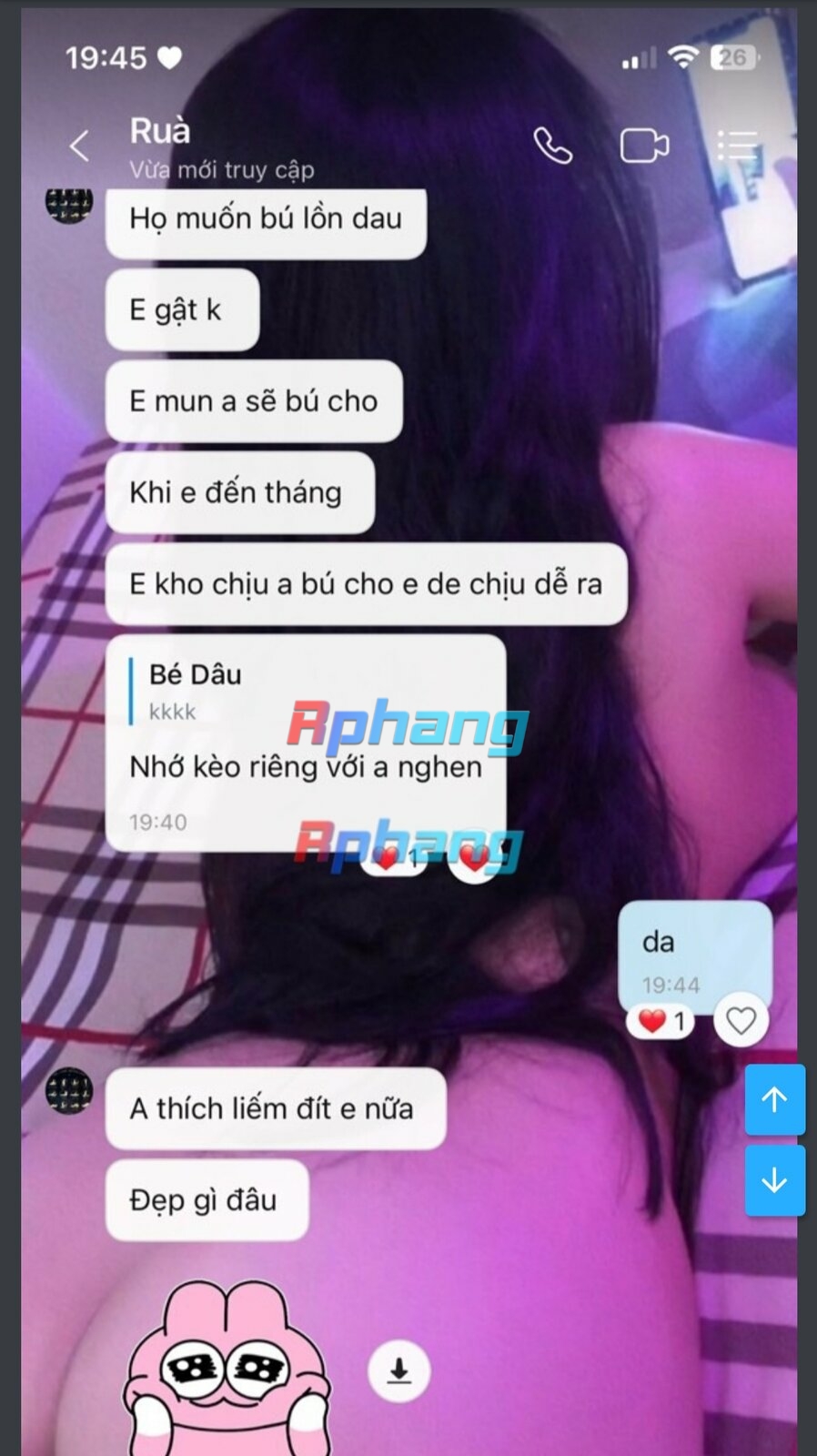Download the pink bunny sticker

pos(399,1370)
